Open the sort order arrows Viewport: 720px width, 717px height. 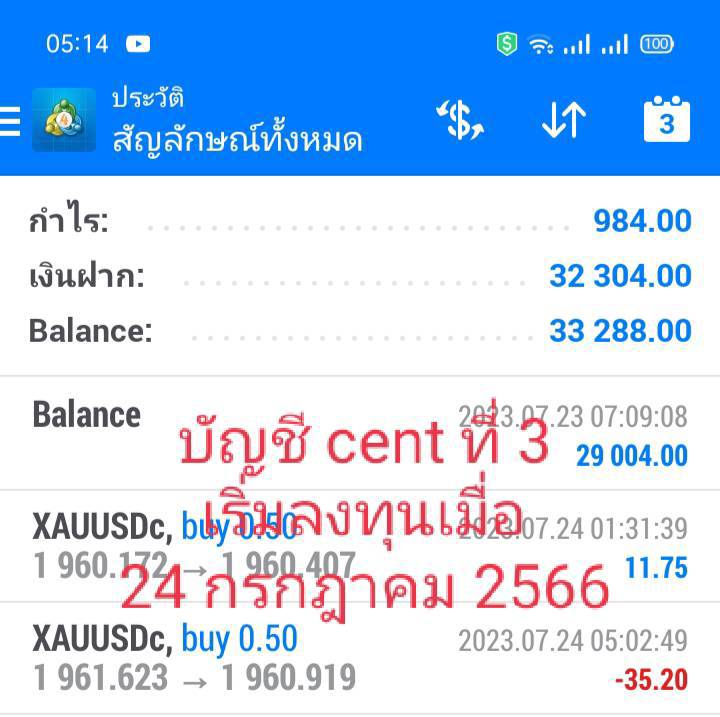pos(564,121)
